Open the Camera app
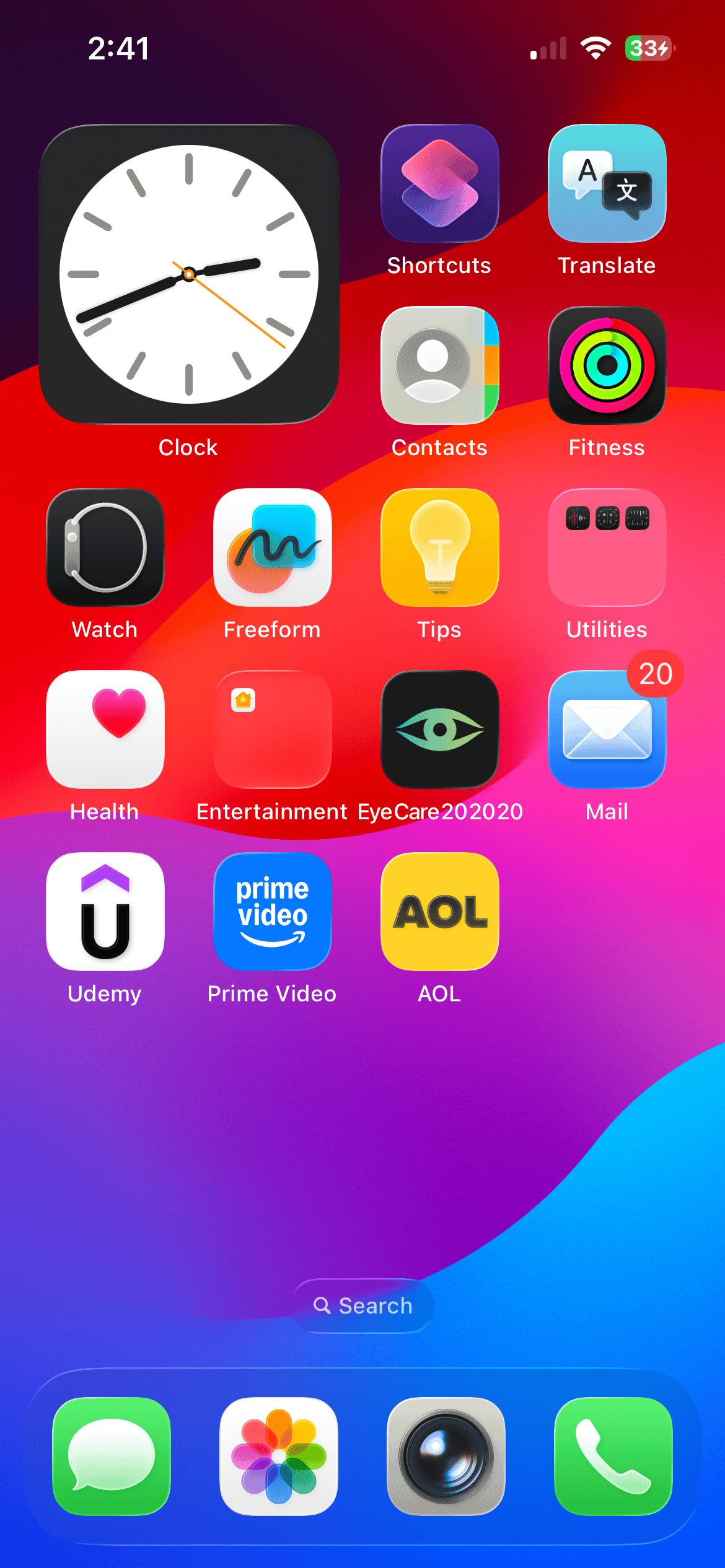This screenshot has height=1568, width=725. (446, 1457)
